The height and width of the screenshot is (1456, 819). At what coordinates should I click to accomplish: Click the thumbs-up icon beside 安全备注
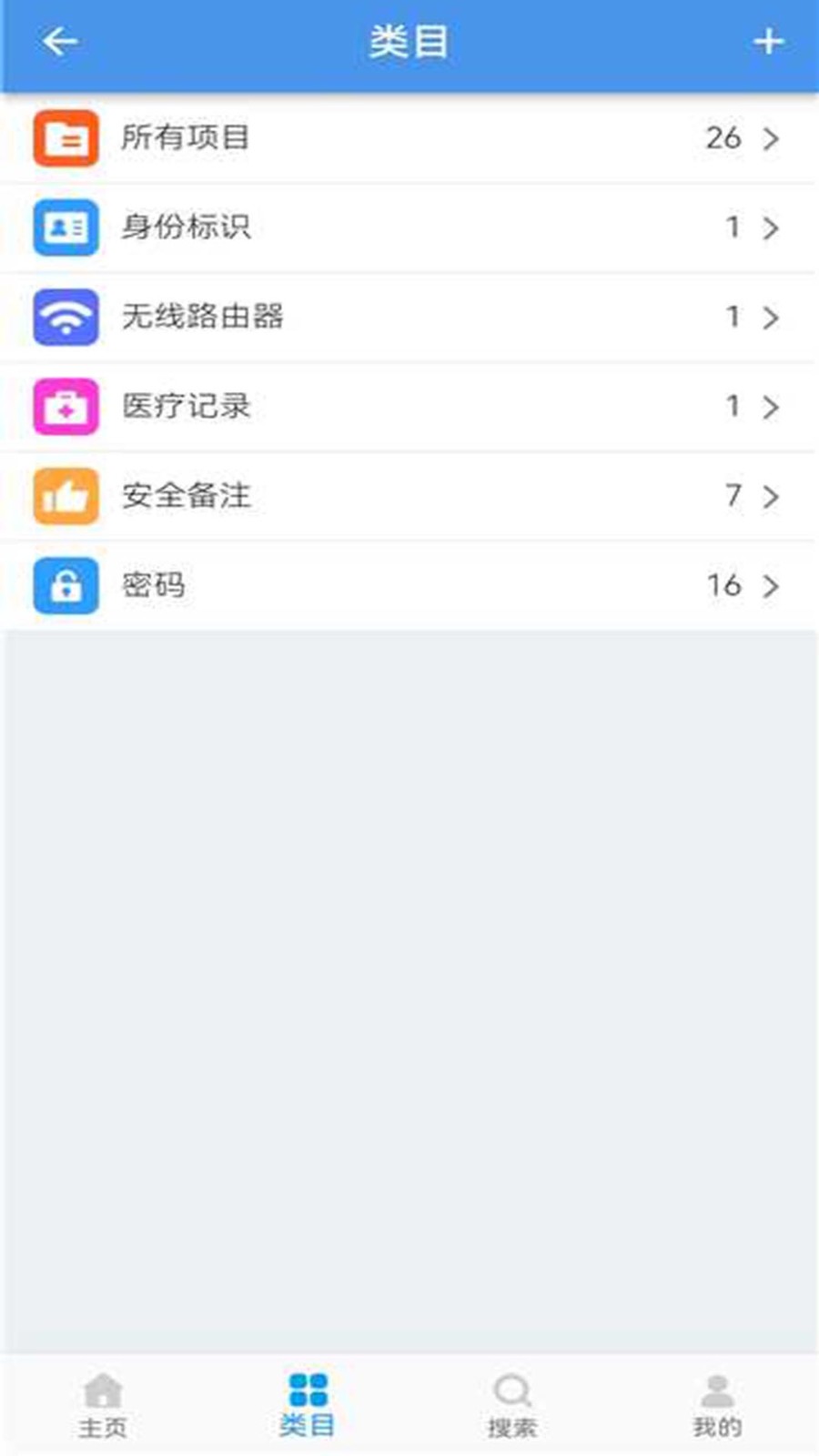click(x=66, y=496)
